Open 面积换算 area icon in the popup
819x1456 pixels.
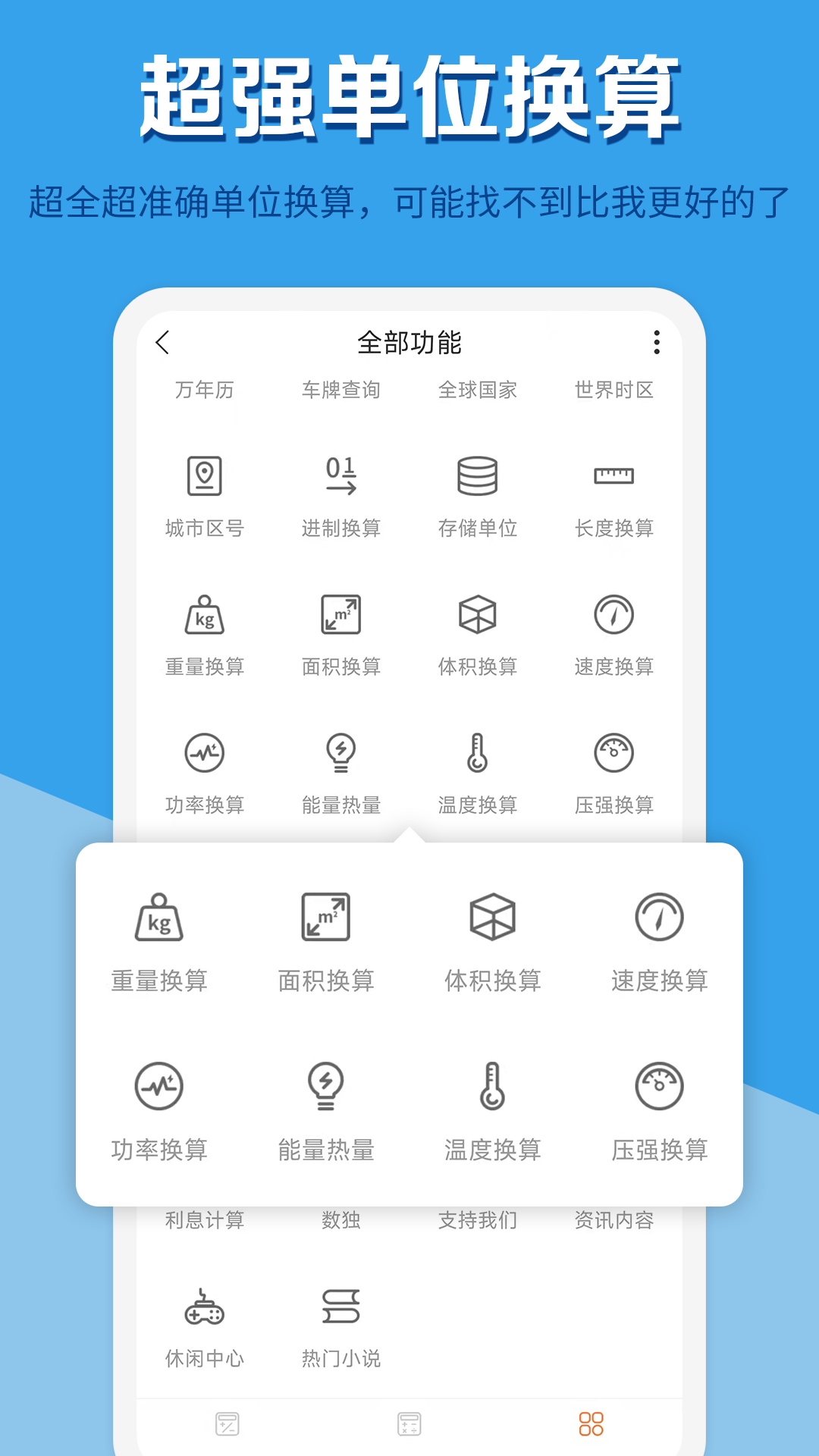point(326,918)
